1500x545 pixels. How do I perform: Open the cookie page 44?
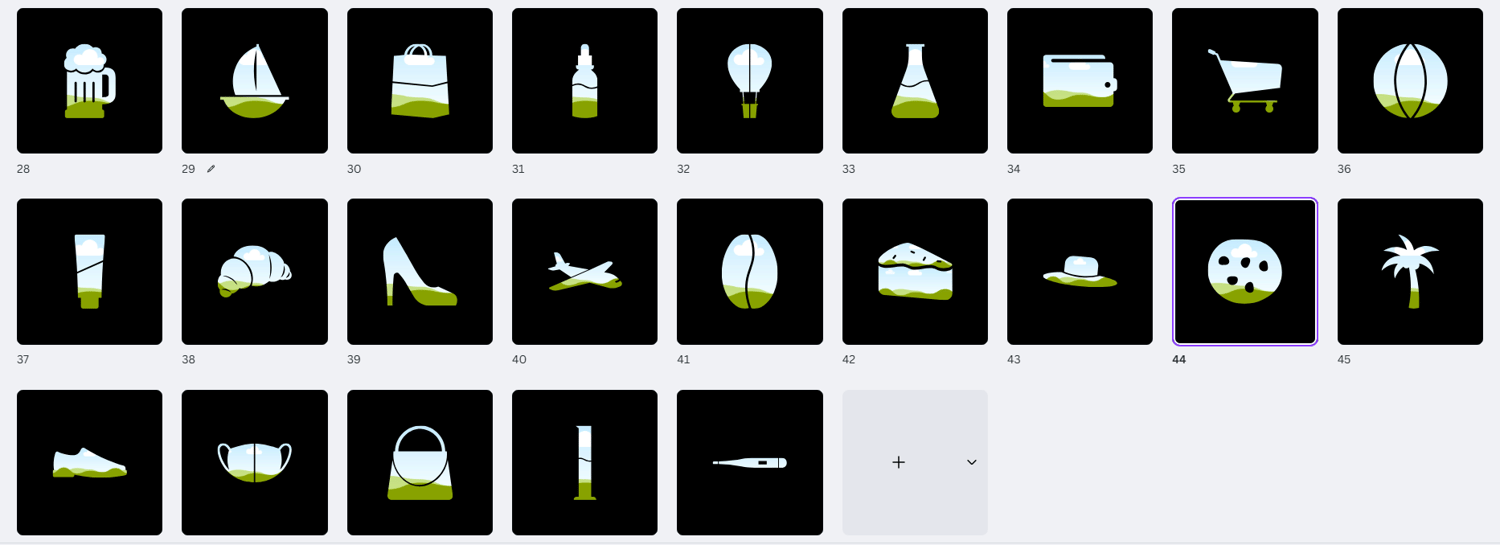[1244, 271]
